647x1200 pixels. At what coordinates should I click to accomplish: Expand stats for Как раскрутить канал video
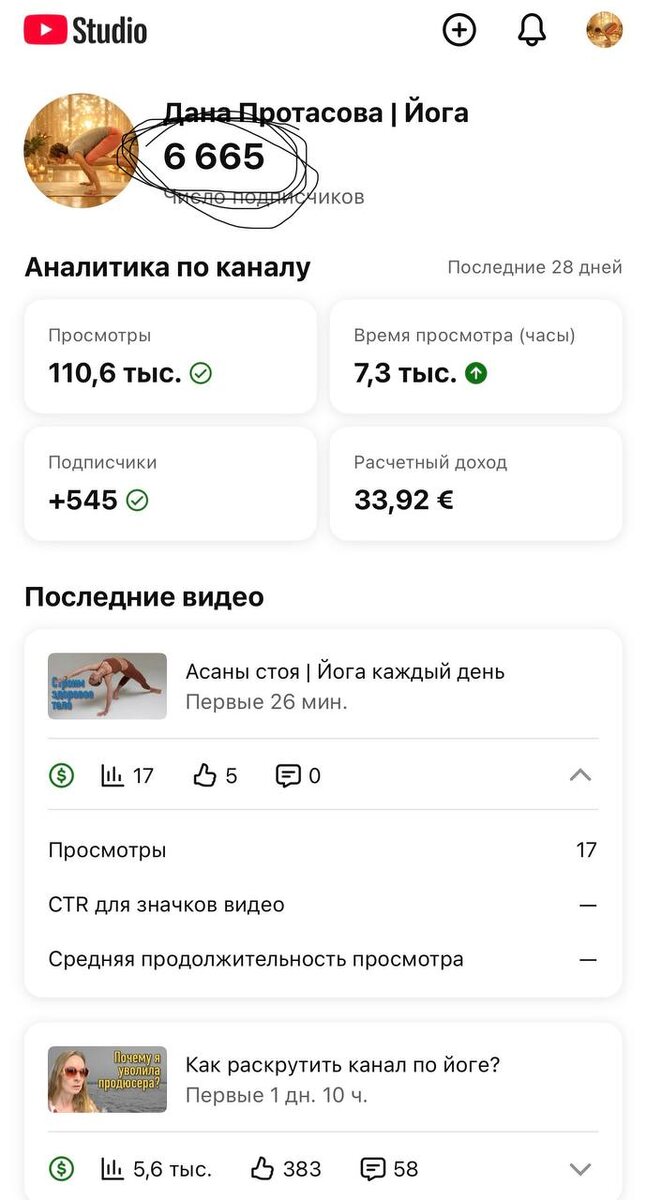[580, 1168]
